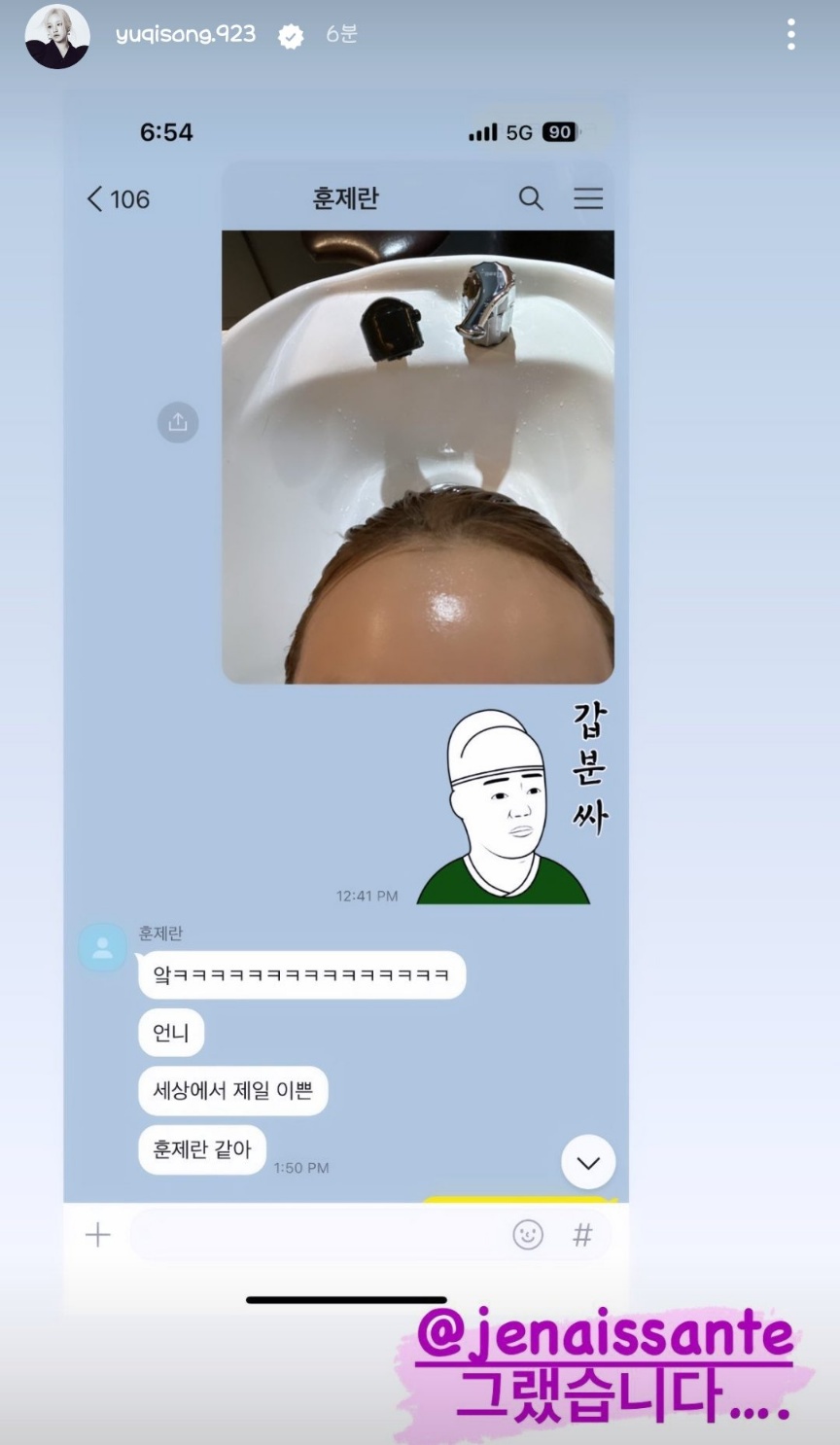
Task: Open yuqisong.923's profile picture
Action: [x=57, y=36]
